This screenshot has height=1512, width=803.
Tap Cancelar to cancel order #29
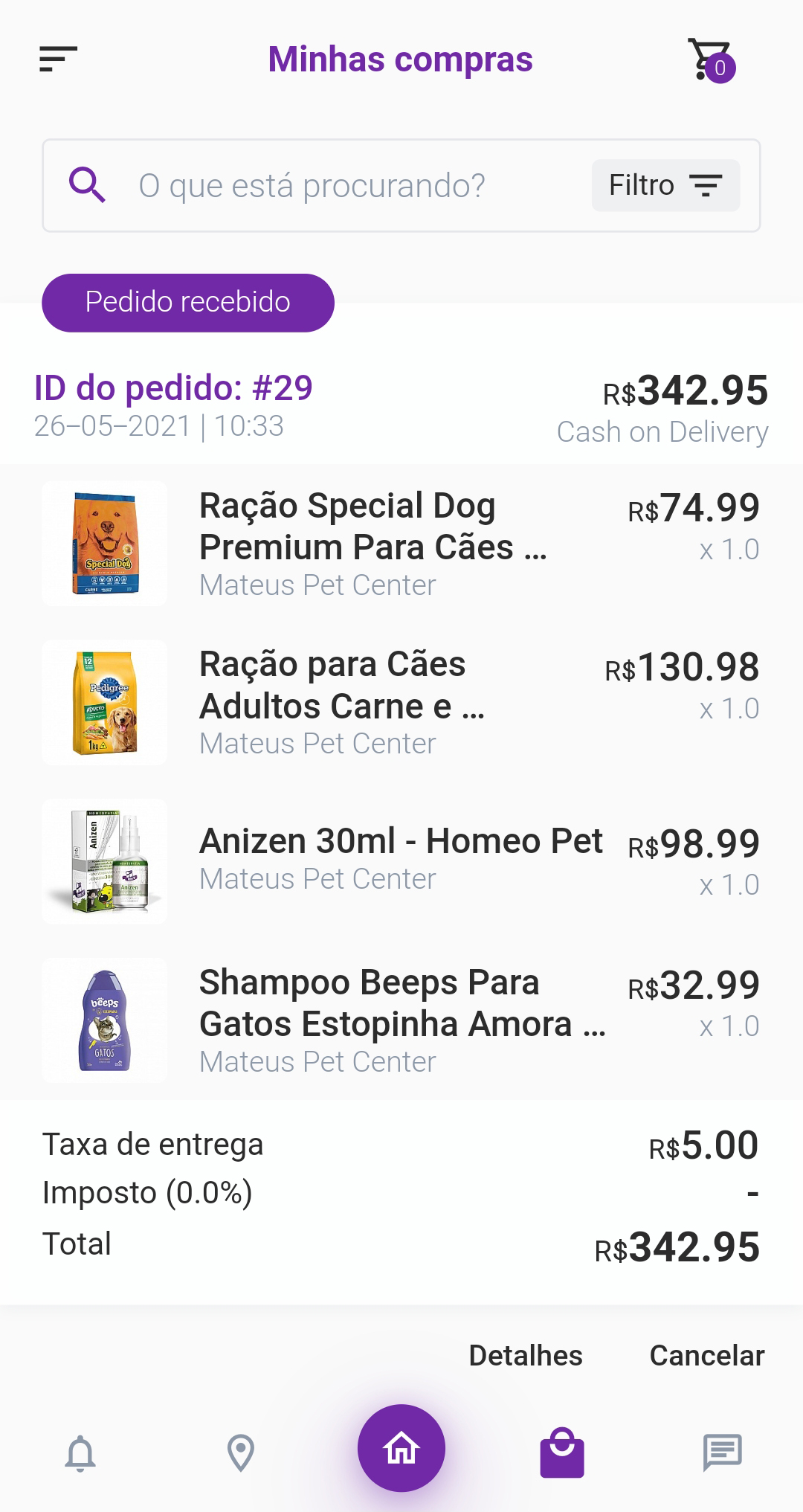(x=706, y=1355)
